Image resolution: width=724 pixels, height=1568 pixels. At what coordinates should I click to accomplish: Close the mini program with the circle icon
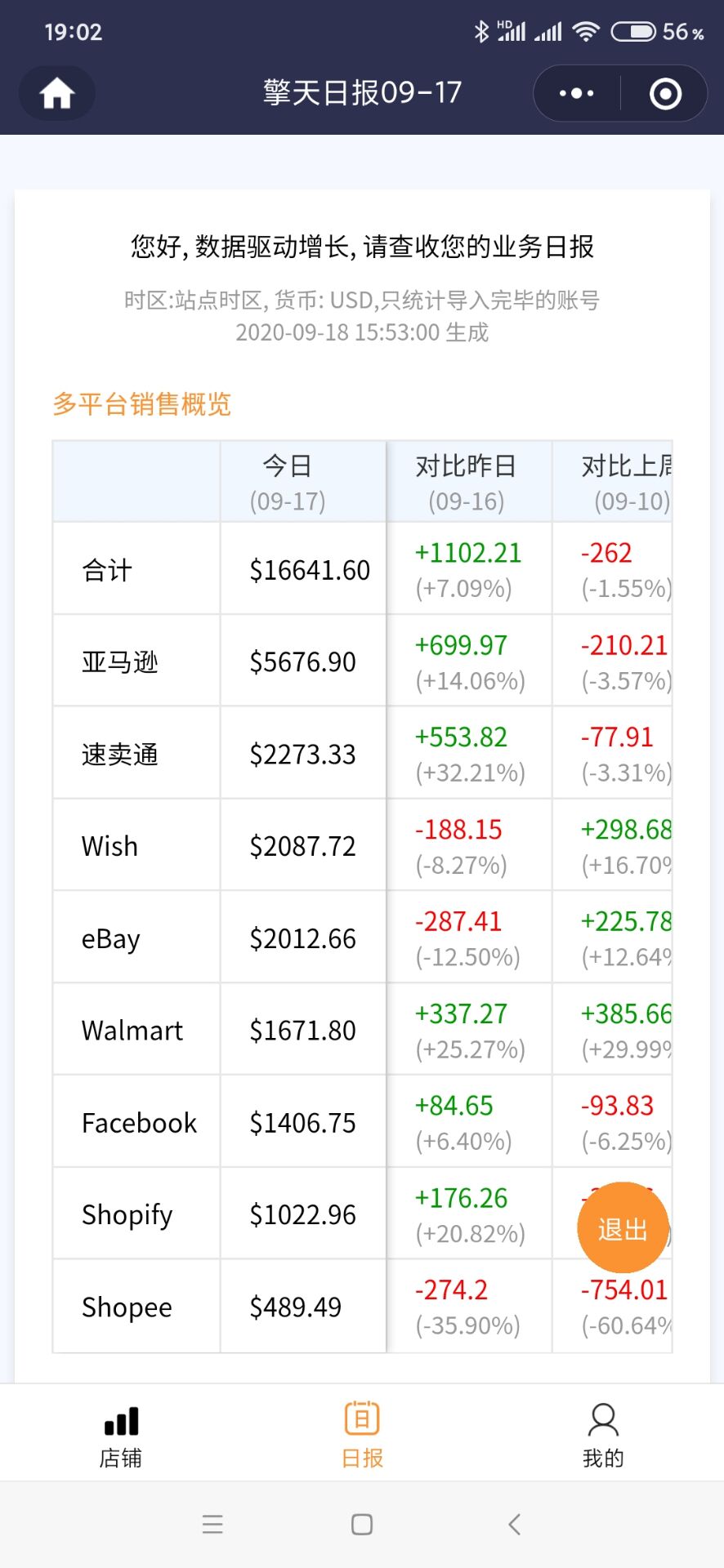coord(665,93)
